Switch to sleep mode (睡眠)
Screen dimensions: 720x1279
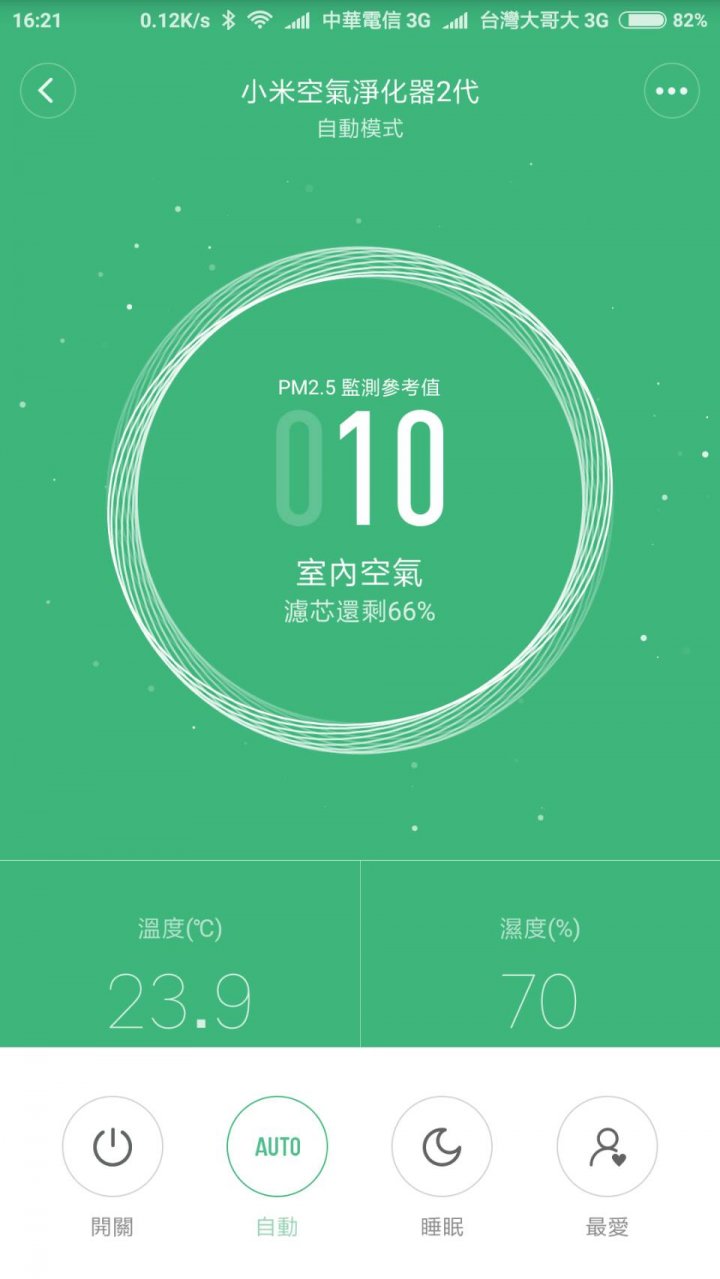click(441, 1146)
